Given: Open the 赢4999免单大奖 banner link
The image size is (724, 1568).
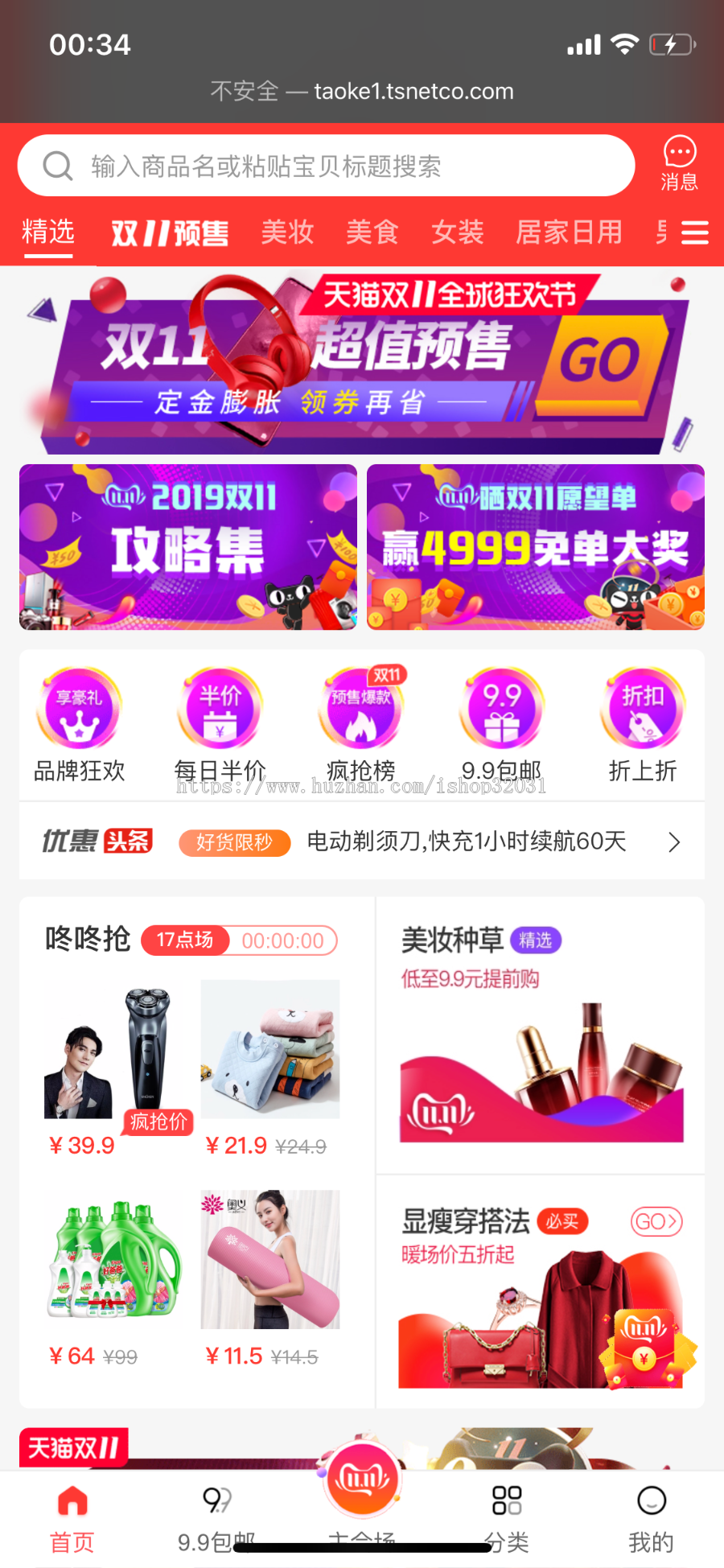Looking at the screenshot, I should pyautogui.click(x=535, y=547).
